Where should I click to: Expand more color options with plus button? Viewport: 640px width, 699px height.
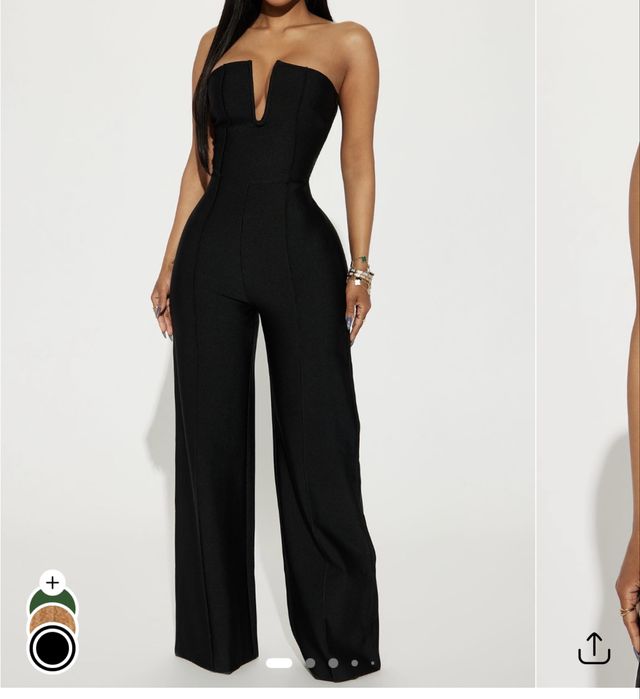pos(52,581)
